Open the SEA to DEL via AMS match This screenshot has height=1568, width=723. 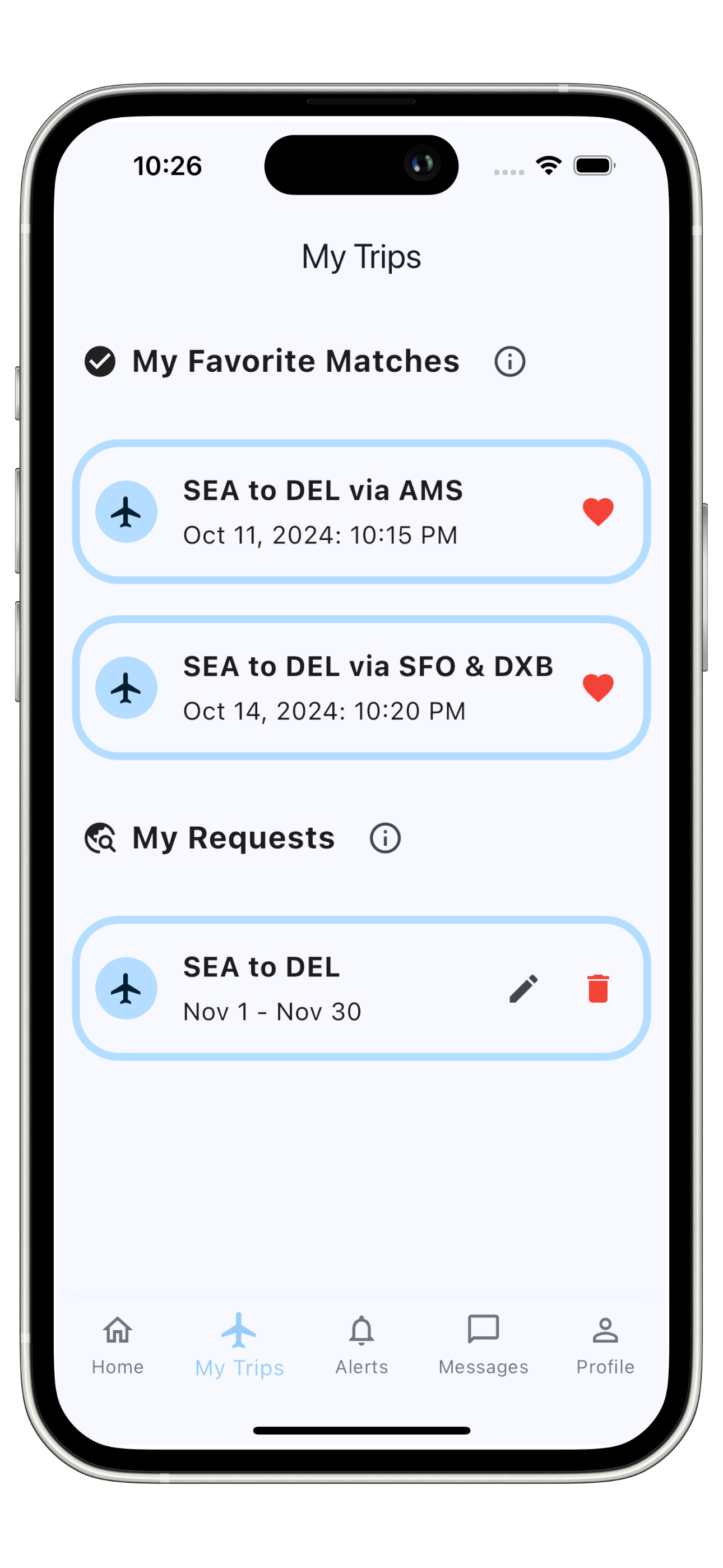click(323, 512)
